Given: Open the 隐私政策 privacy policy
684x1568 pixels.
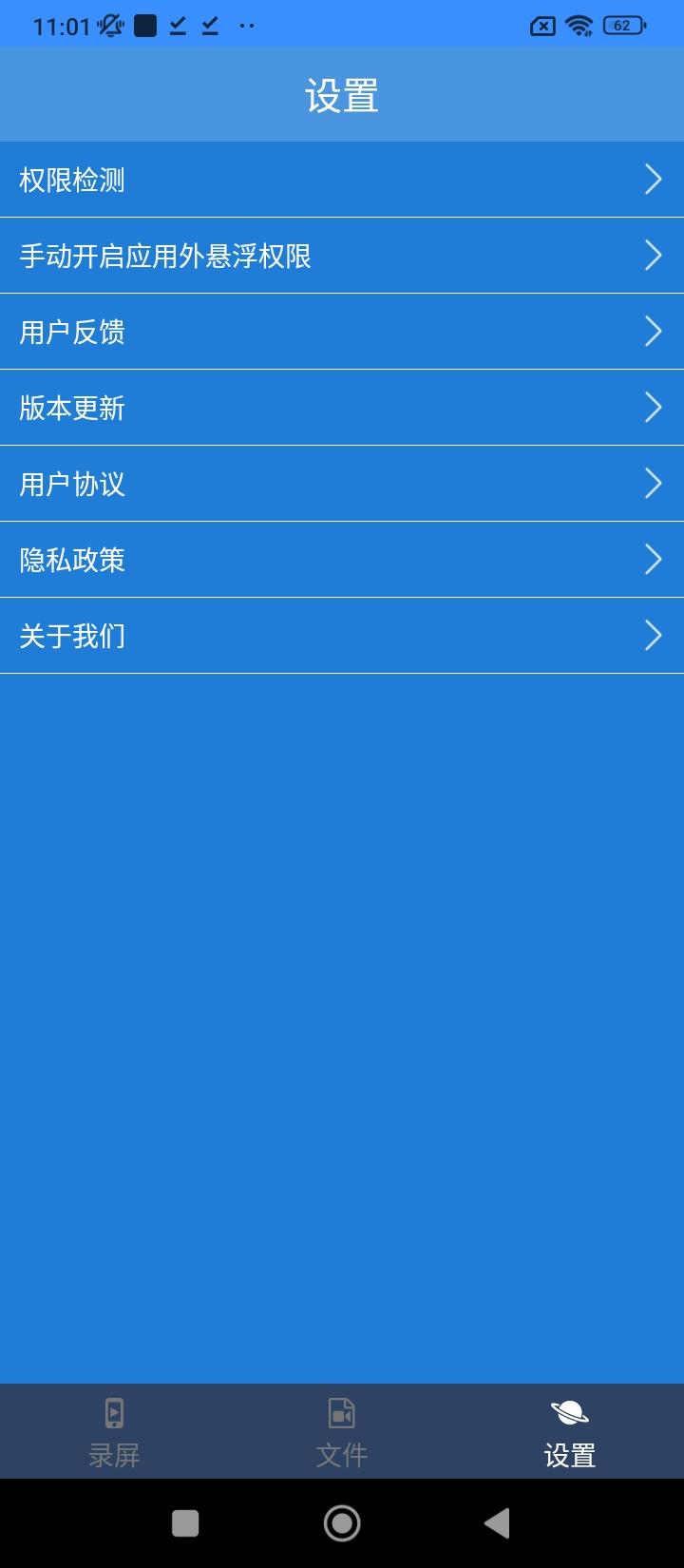Looking at the screenshot, I should [342, 559].
